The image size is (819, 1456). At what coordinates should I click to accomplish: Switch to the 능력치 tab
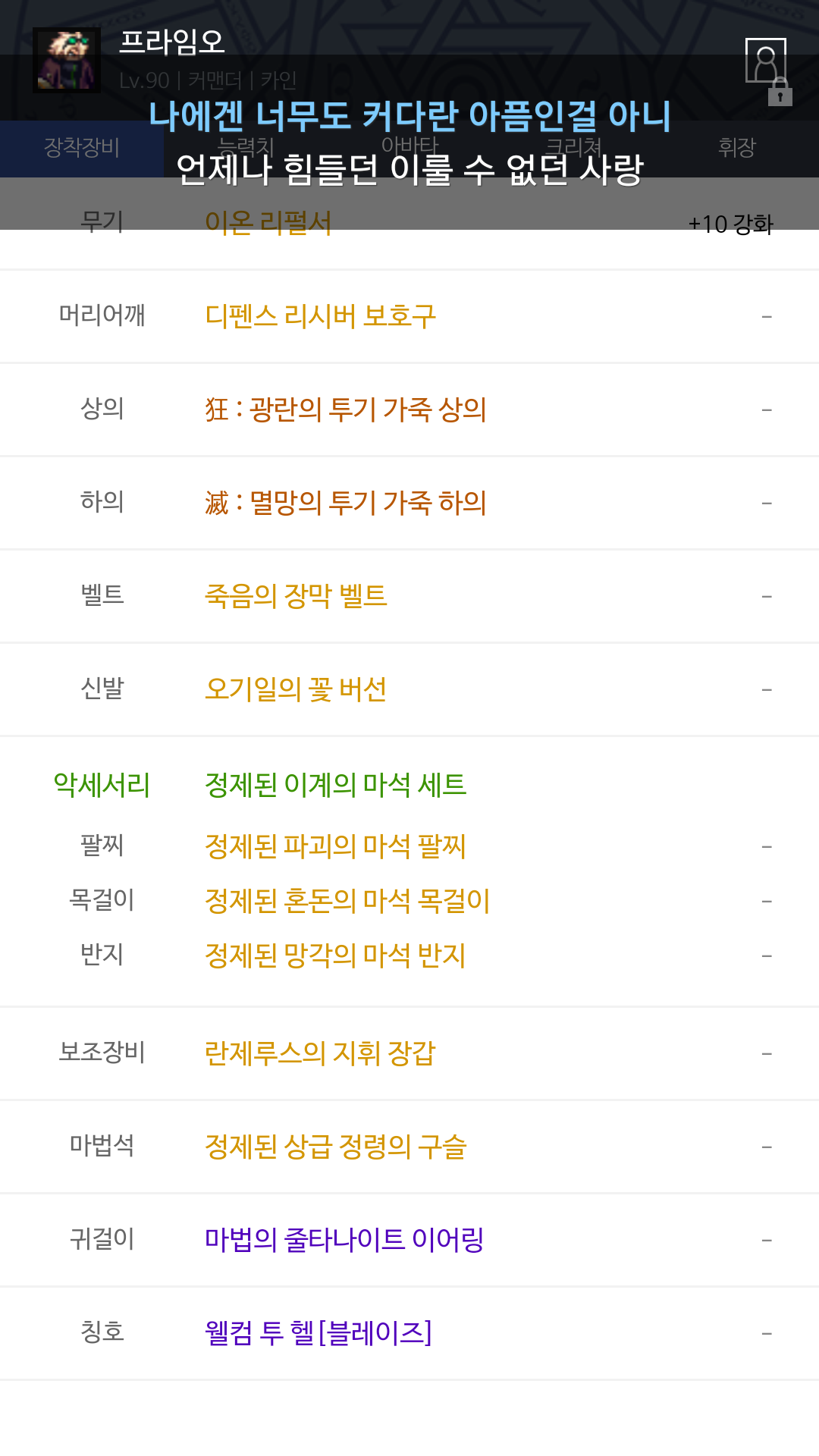(x=246, y=147)
